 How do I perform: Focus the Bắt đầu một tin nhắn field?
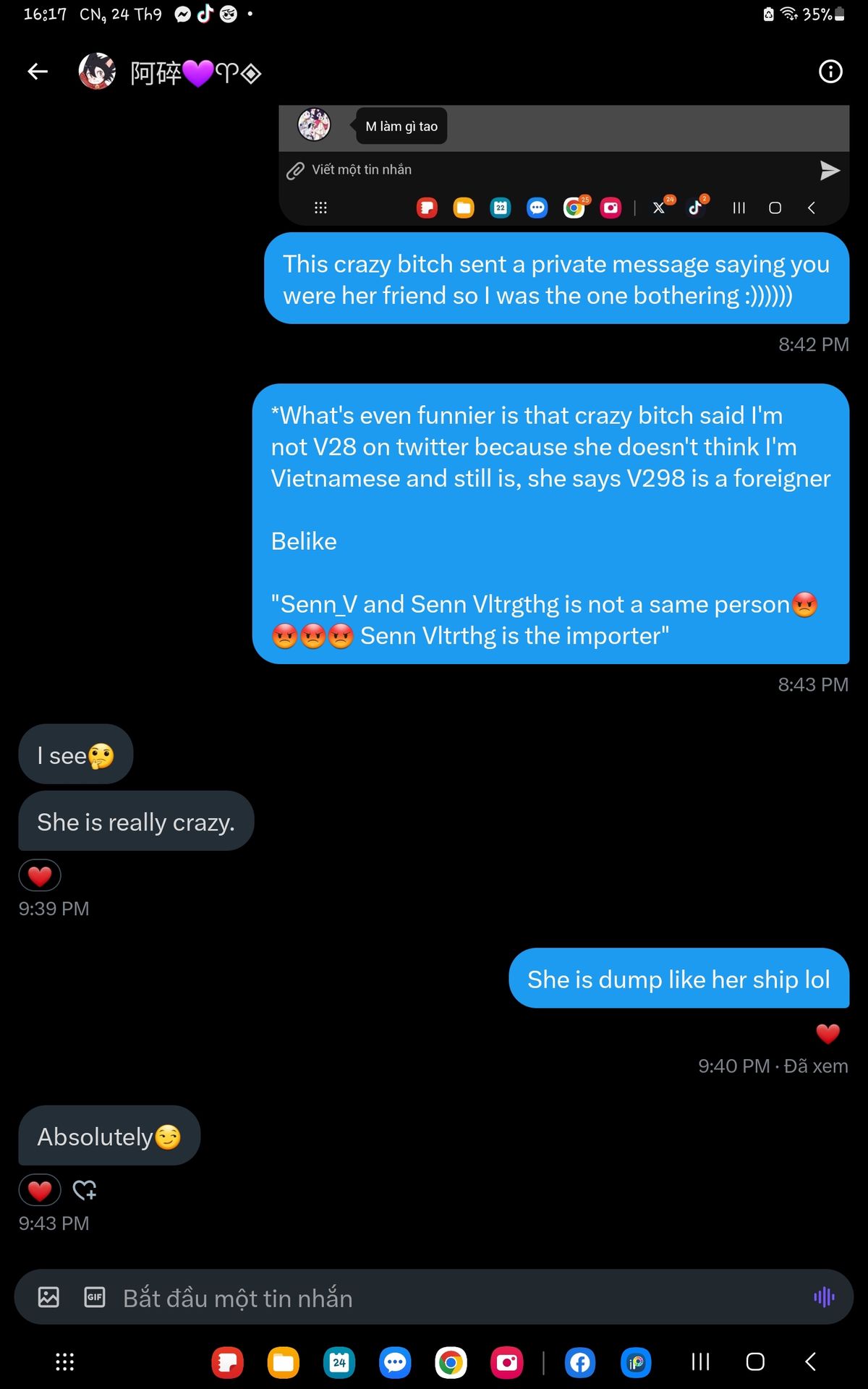click(434, 1297)
